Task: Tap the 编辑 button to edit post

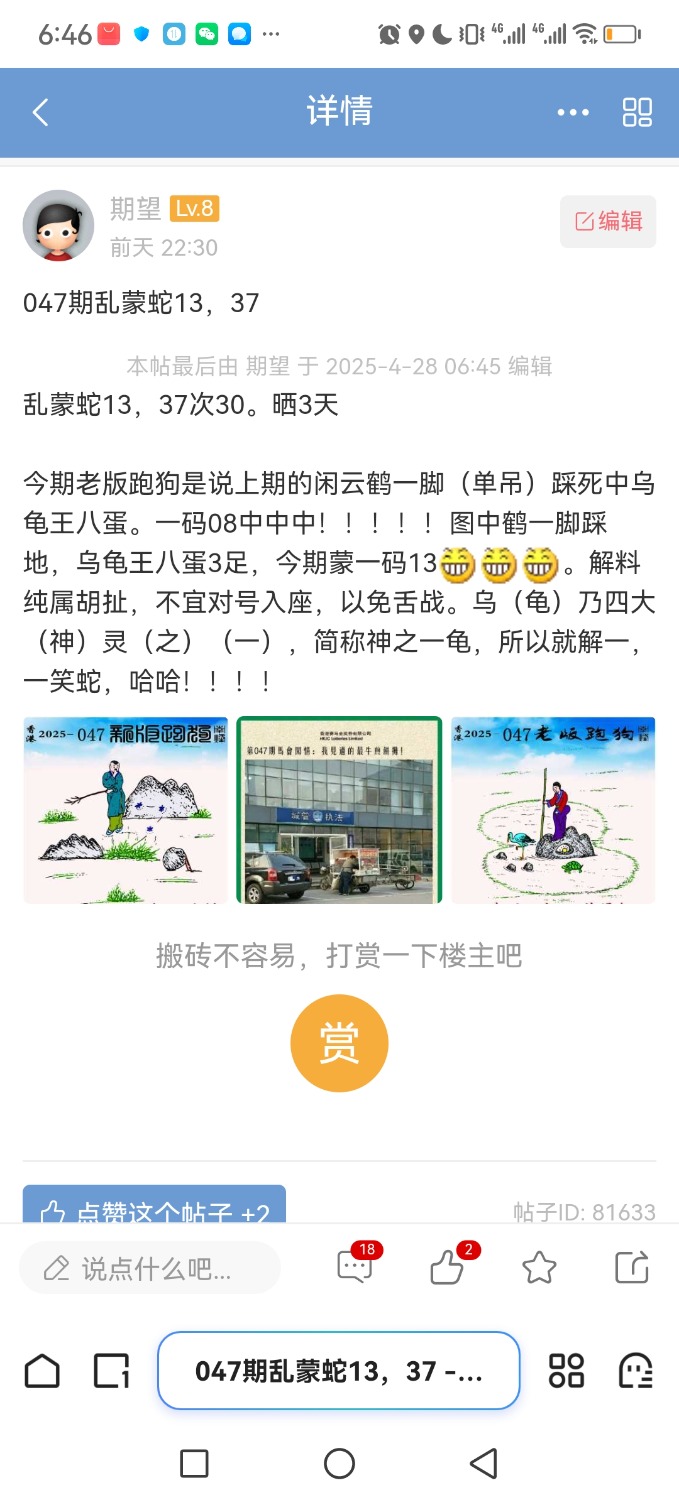Action: coord(608,221)
